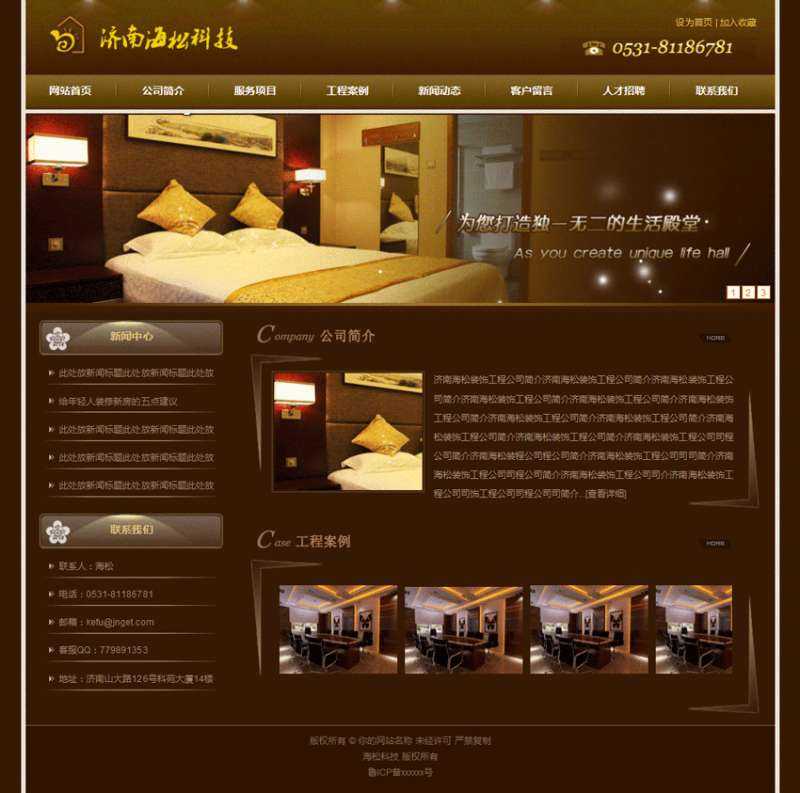Switch to the 工程案例 section
The width and height of the screenshot is (800, 793).
coord(347,91)
